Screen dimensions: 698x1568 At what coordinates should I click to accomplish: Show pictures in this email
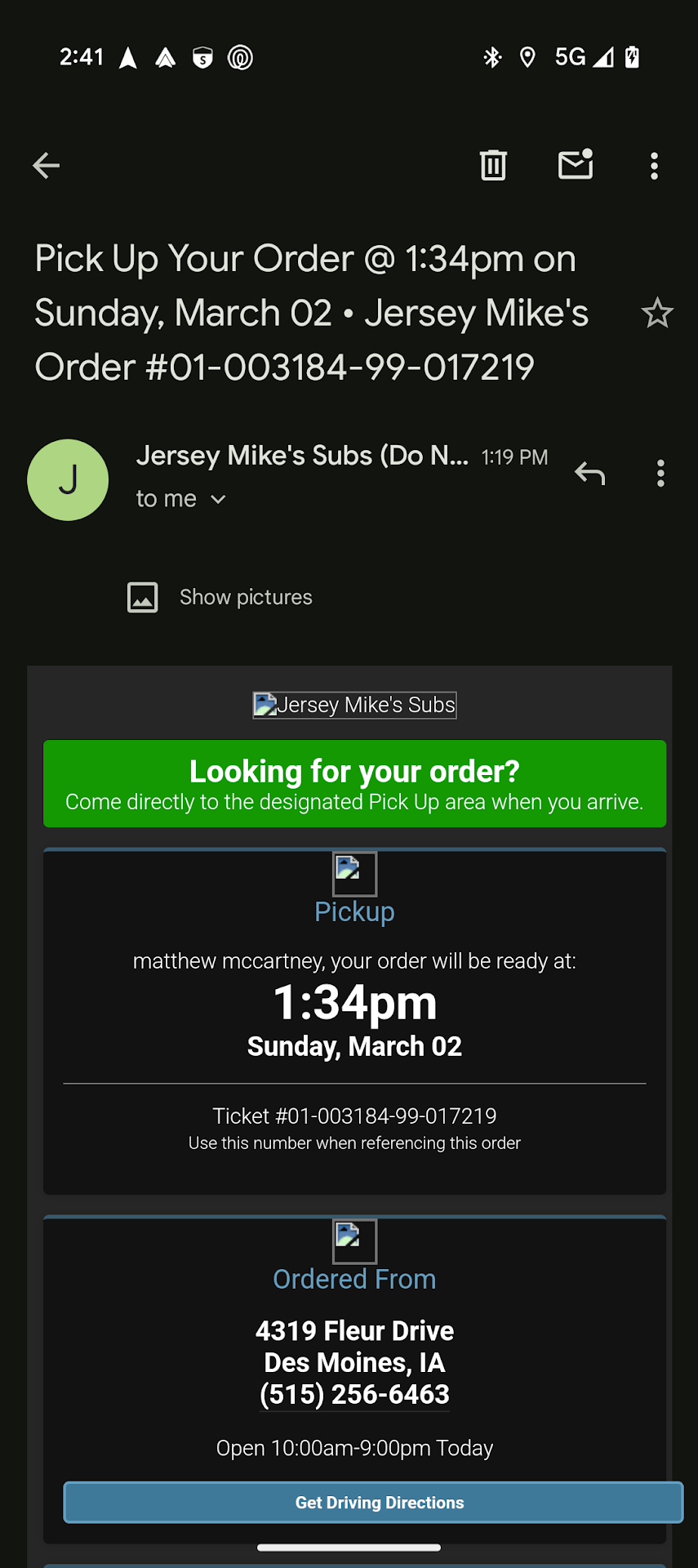(220, 597)
